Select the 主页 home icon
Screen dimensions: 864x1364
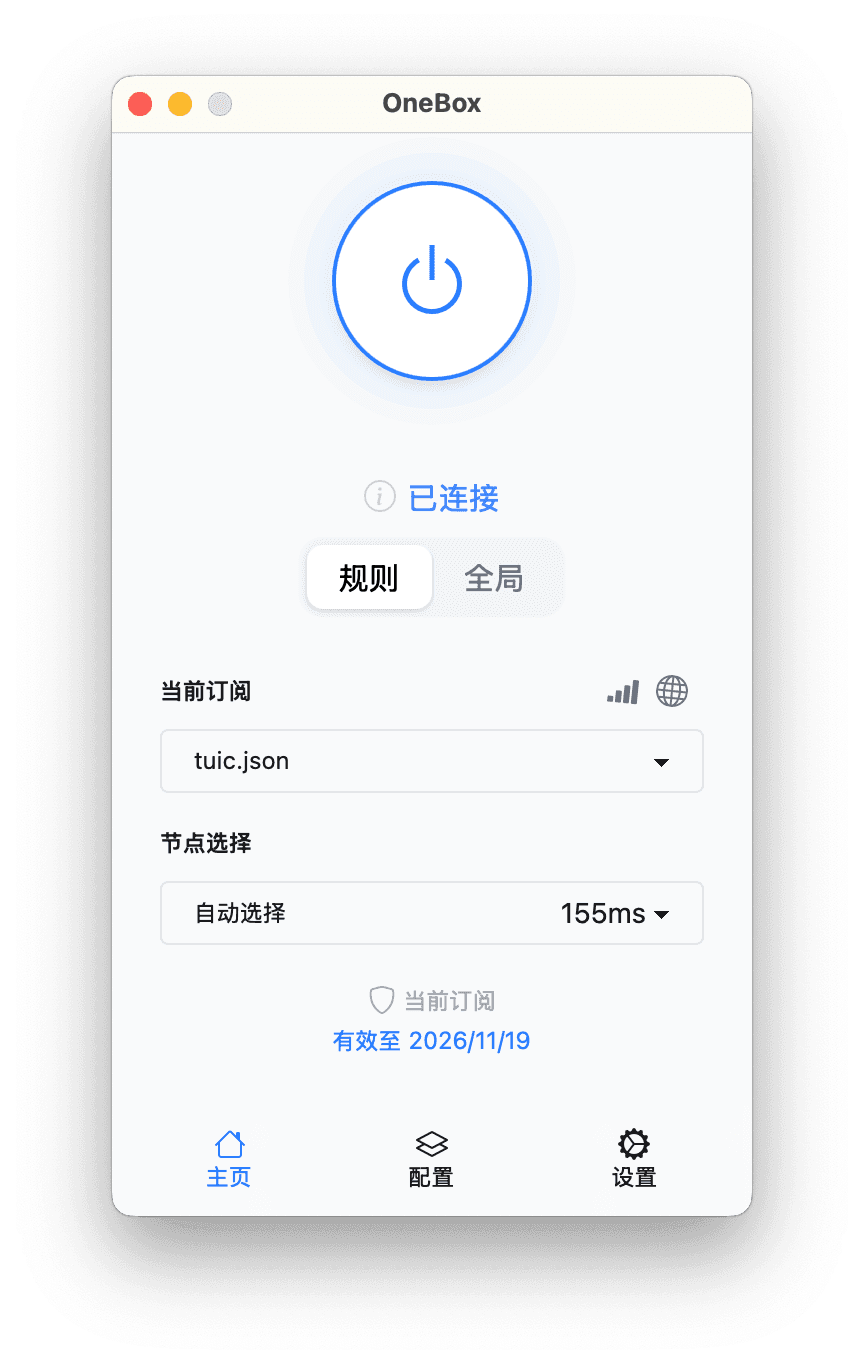pos(228,1143)
